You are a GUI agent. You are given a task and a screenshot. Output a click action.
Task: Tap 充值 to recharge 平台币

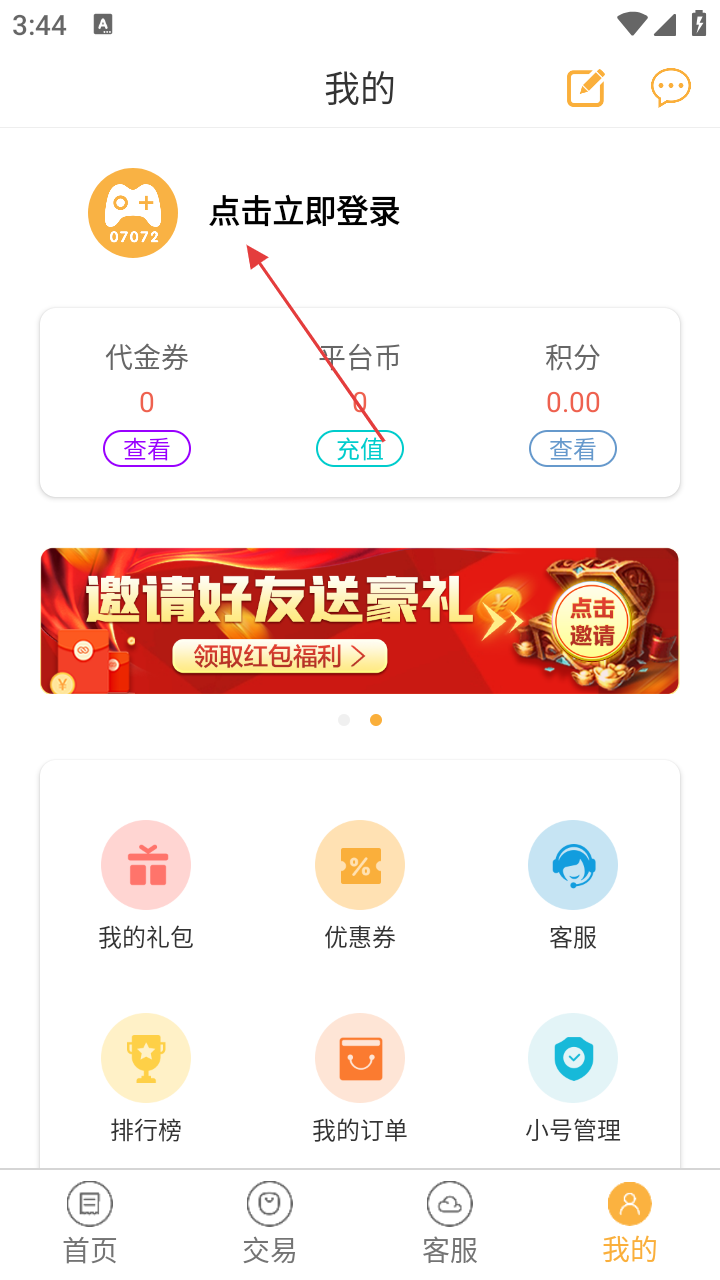[360, 449]
